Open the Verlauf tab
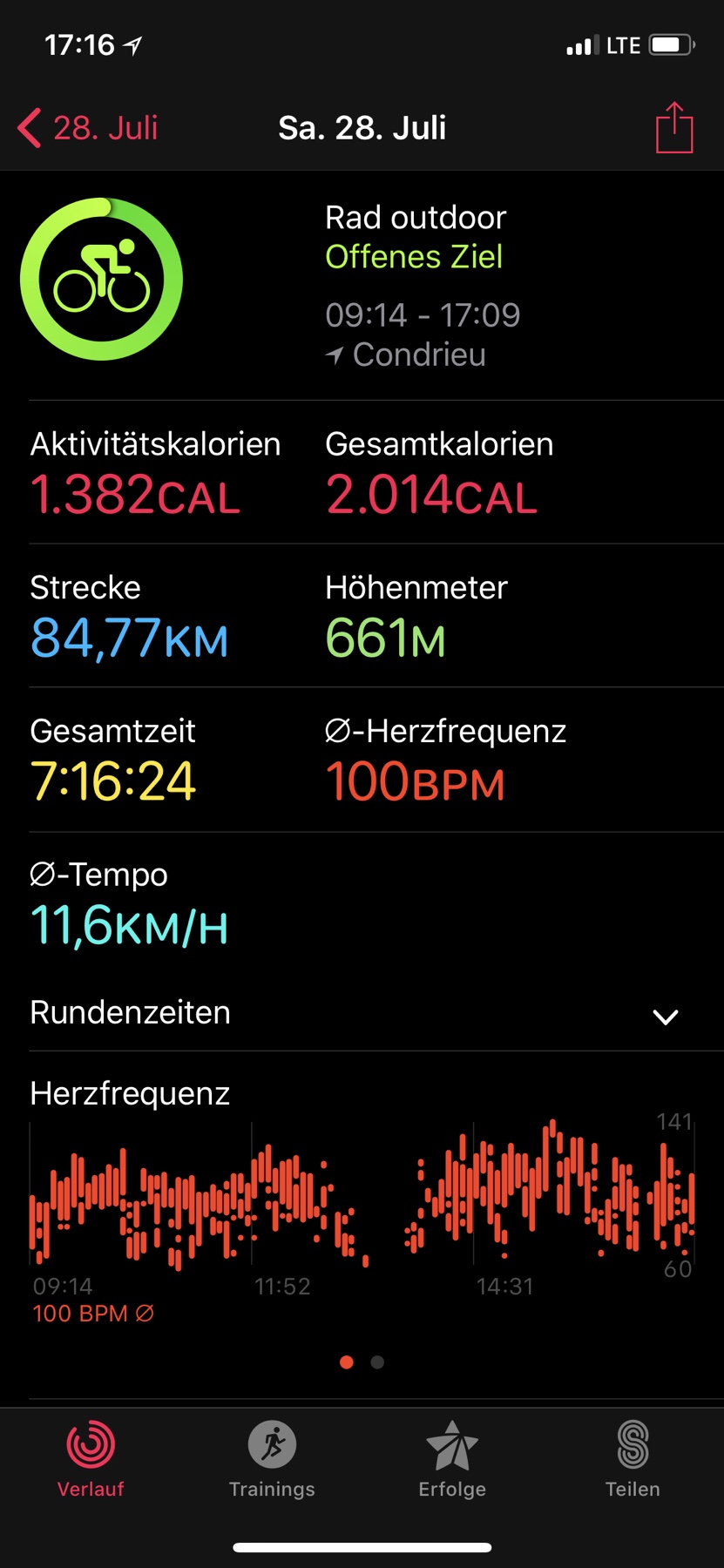 click(x=91, y=1458)
